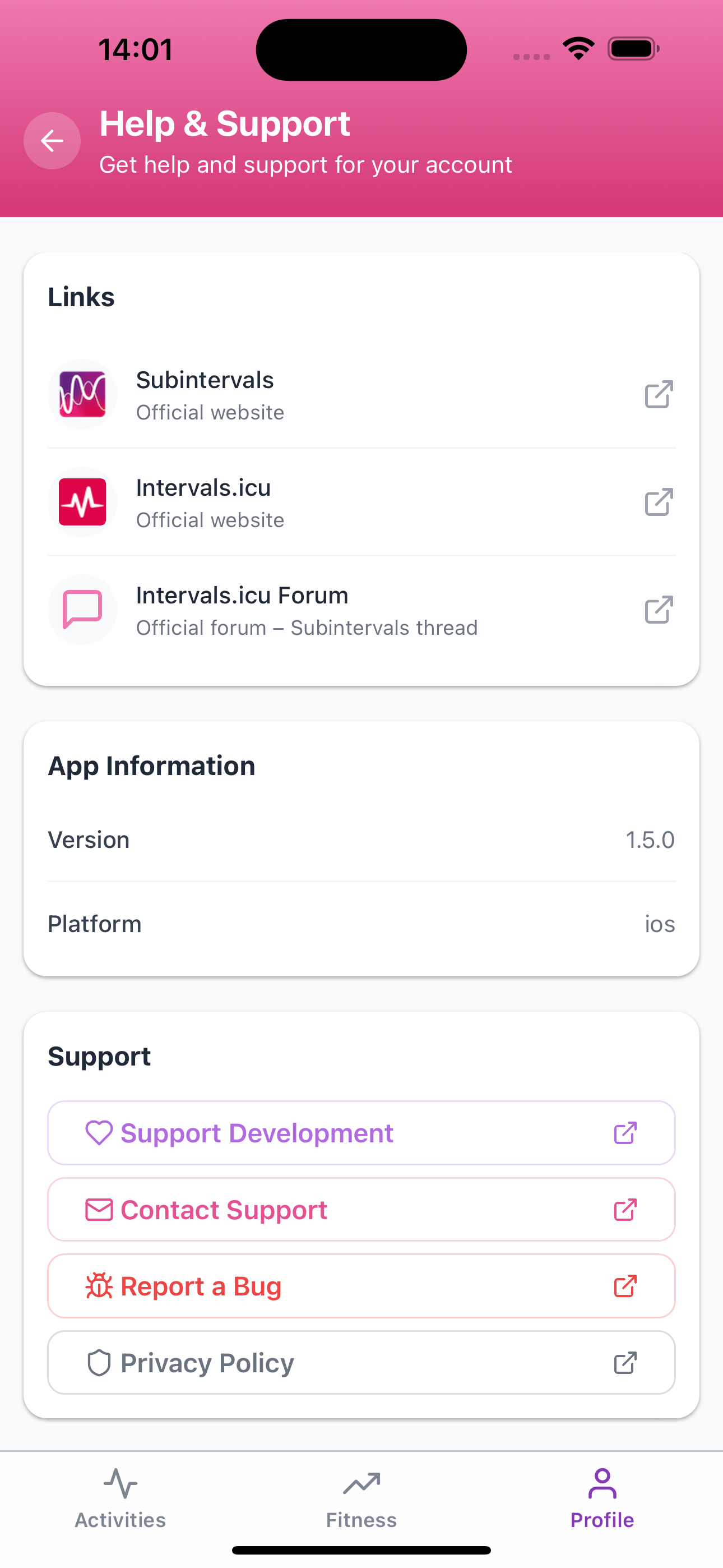Tap Report a Bug
The image size is (723, 1568).
pyautogui.click(x=361, y=1285)
